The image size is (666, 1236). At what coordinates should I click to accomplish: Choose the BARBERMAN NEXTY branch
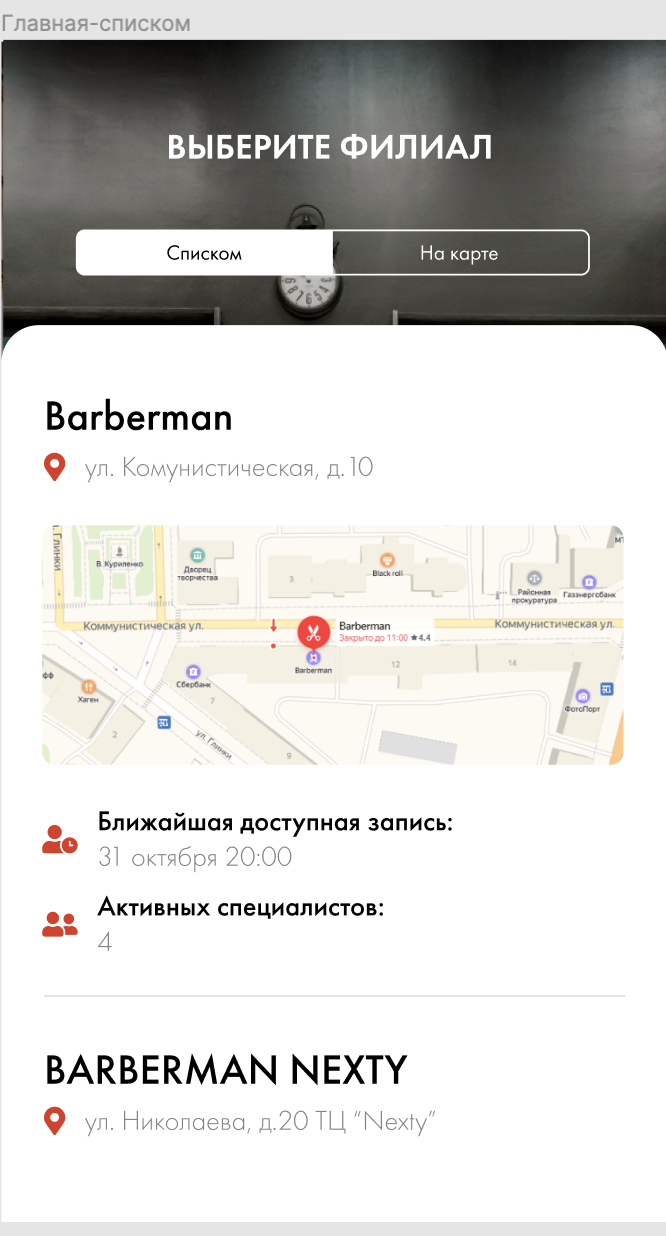point(226,1070)
